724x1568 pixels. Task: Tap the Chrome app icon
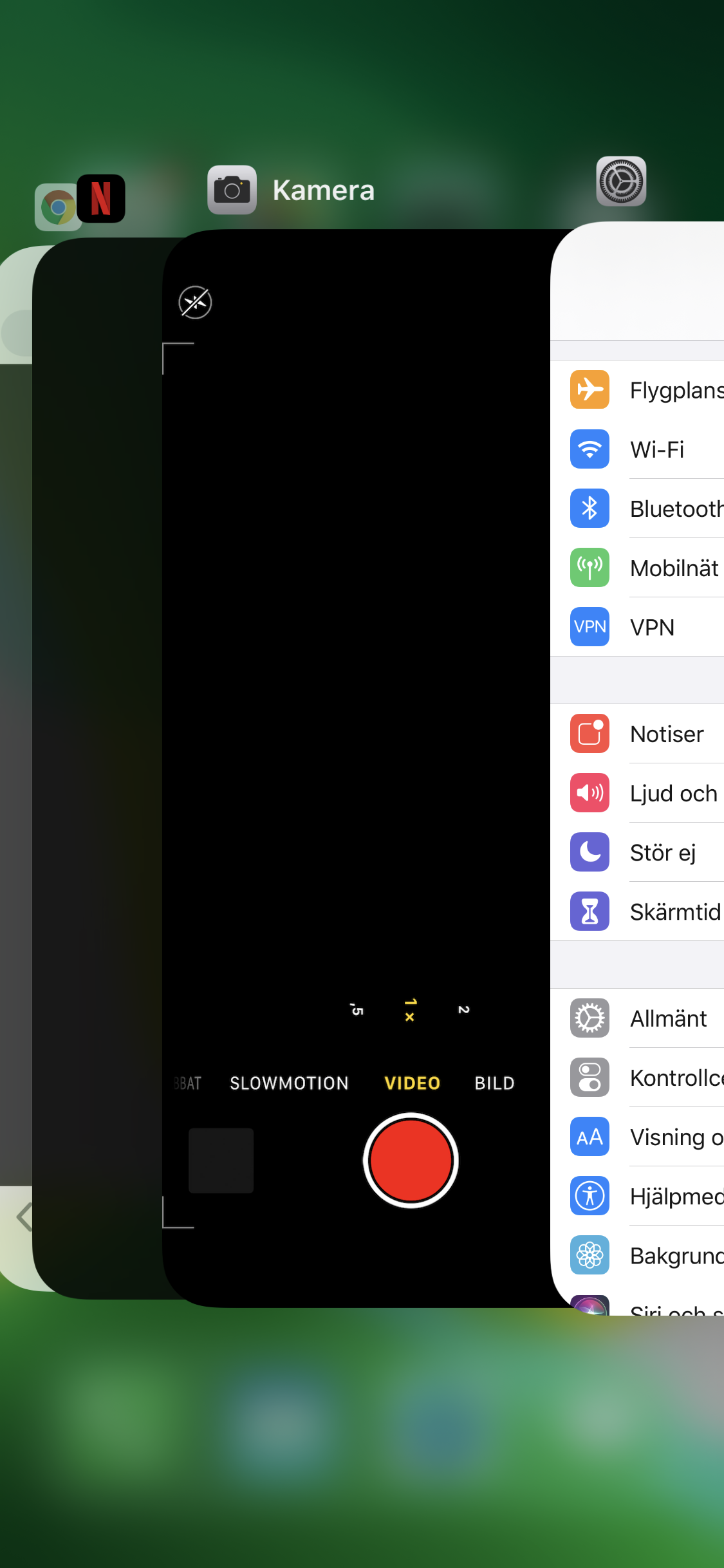pos(57,208)
